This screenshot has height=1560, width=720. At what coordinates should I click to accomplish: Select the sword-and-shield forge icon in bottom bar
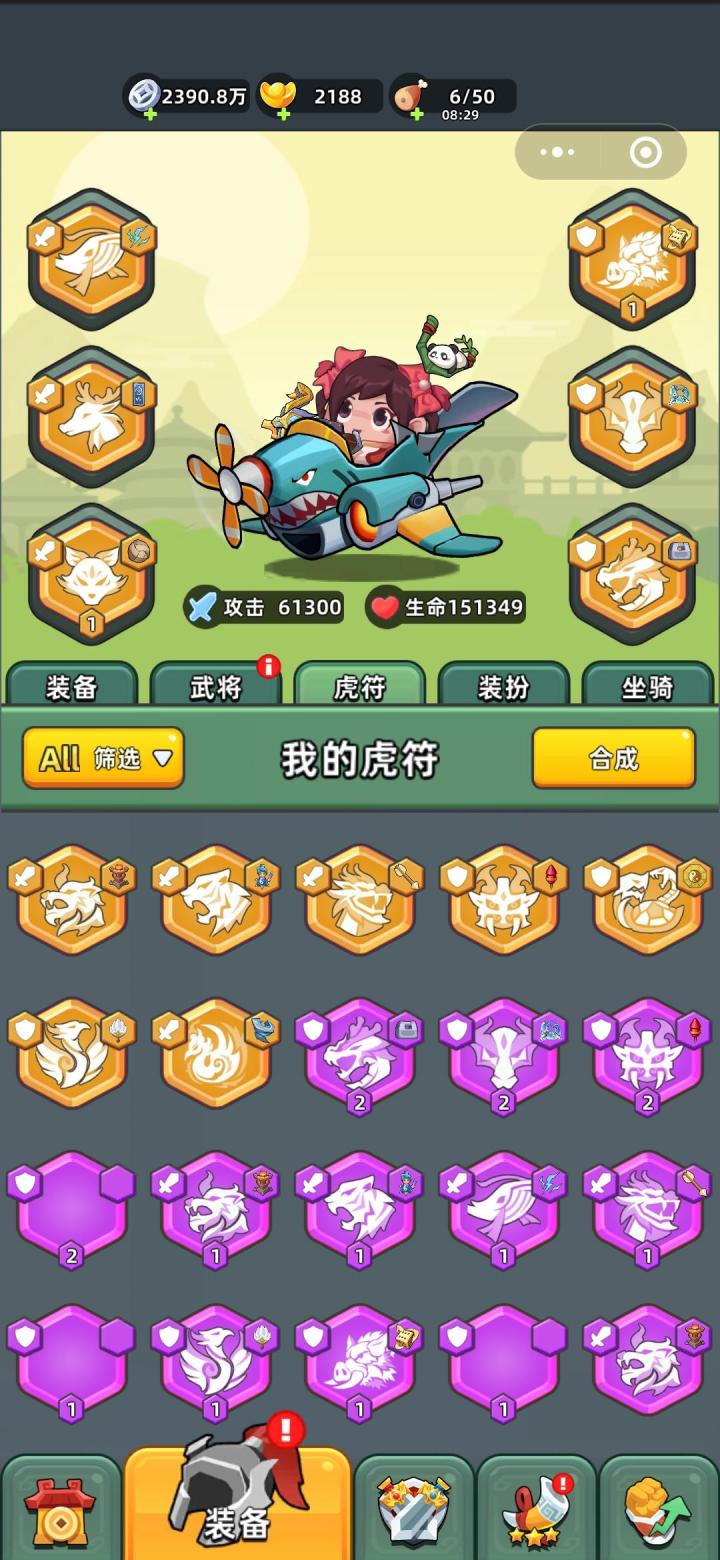414,1505
